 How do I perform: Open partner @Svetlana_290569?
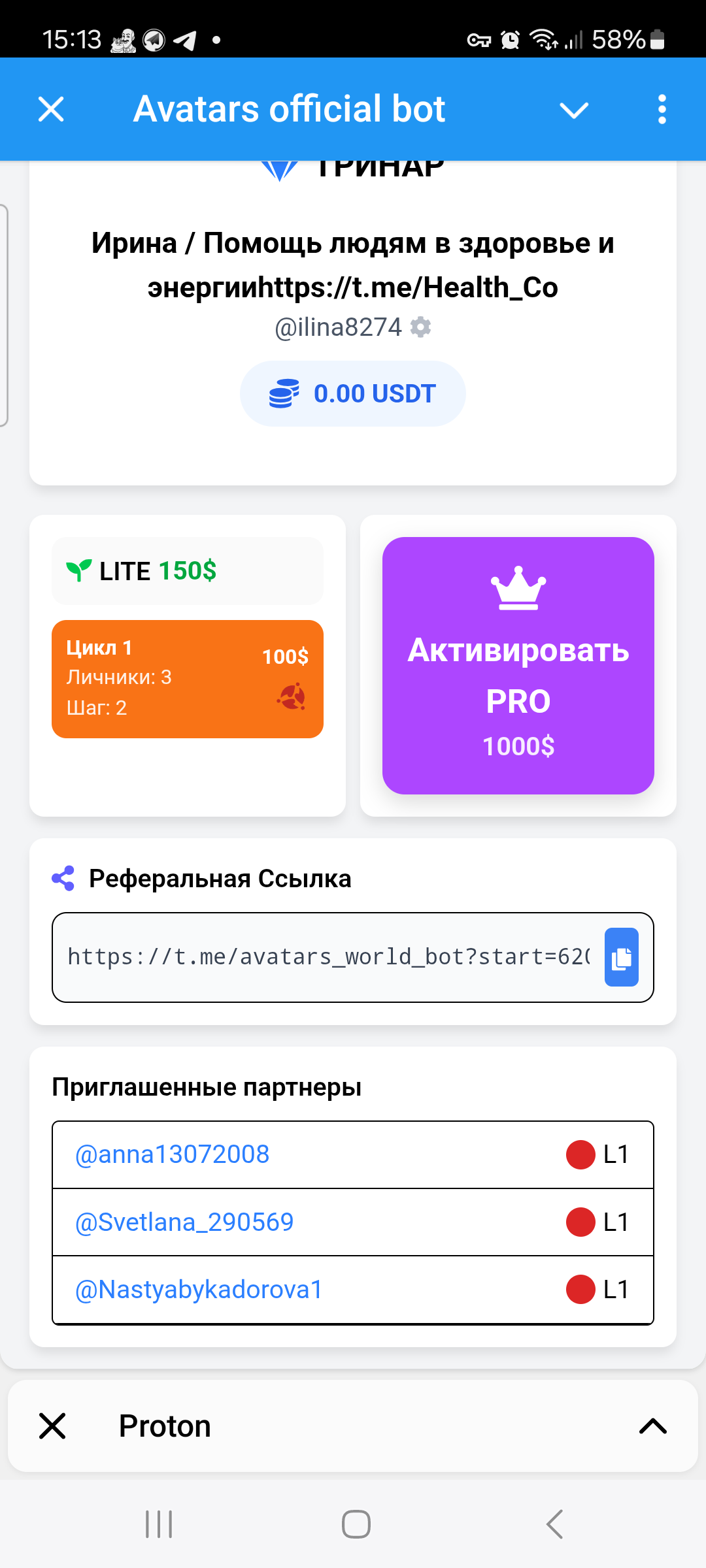pos(184,1222)
